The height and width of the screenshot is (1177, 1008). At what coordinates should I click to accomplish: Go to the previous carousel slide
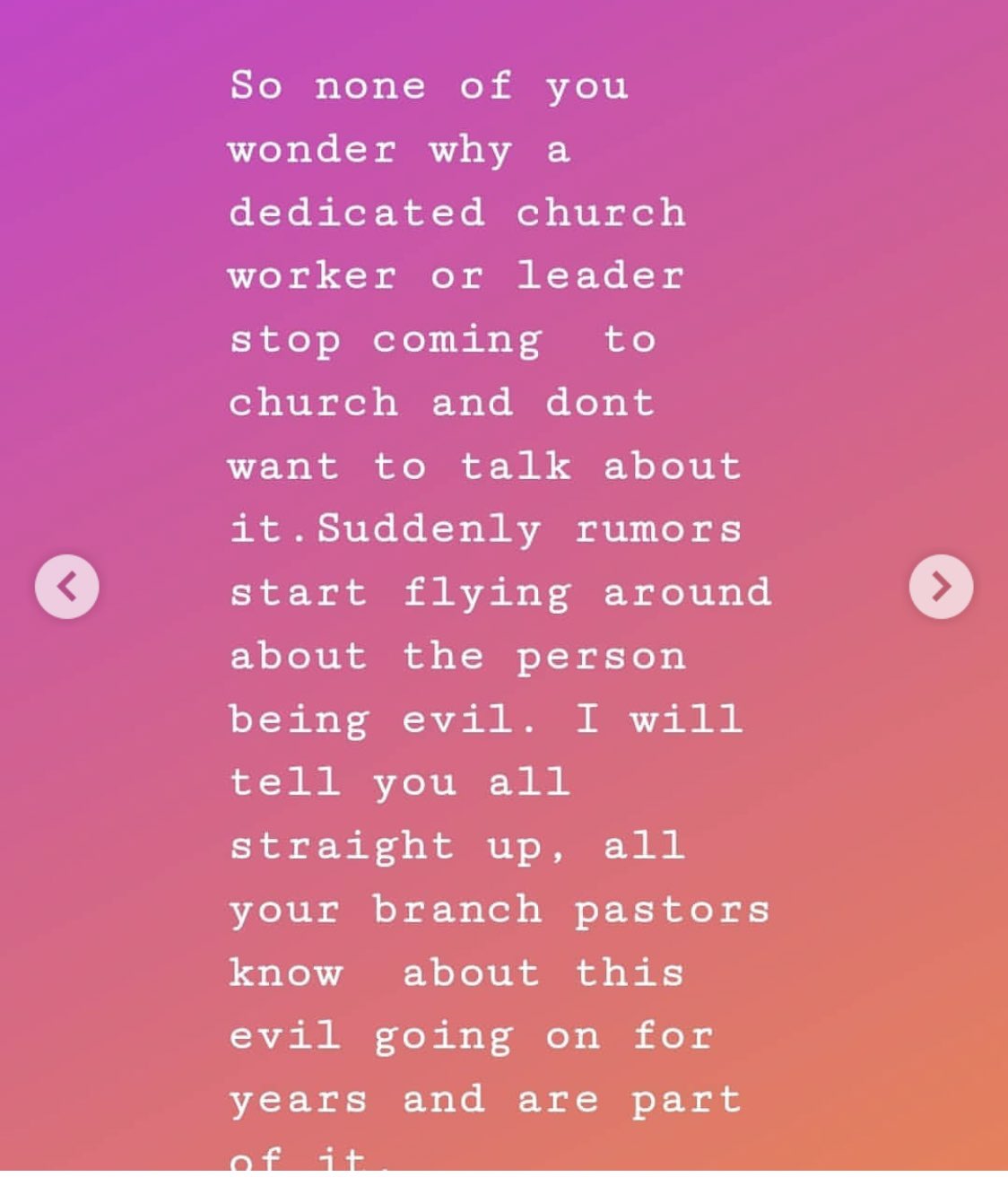click(x=67, y=587)
